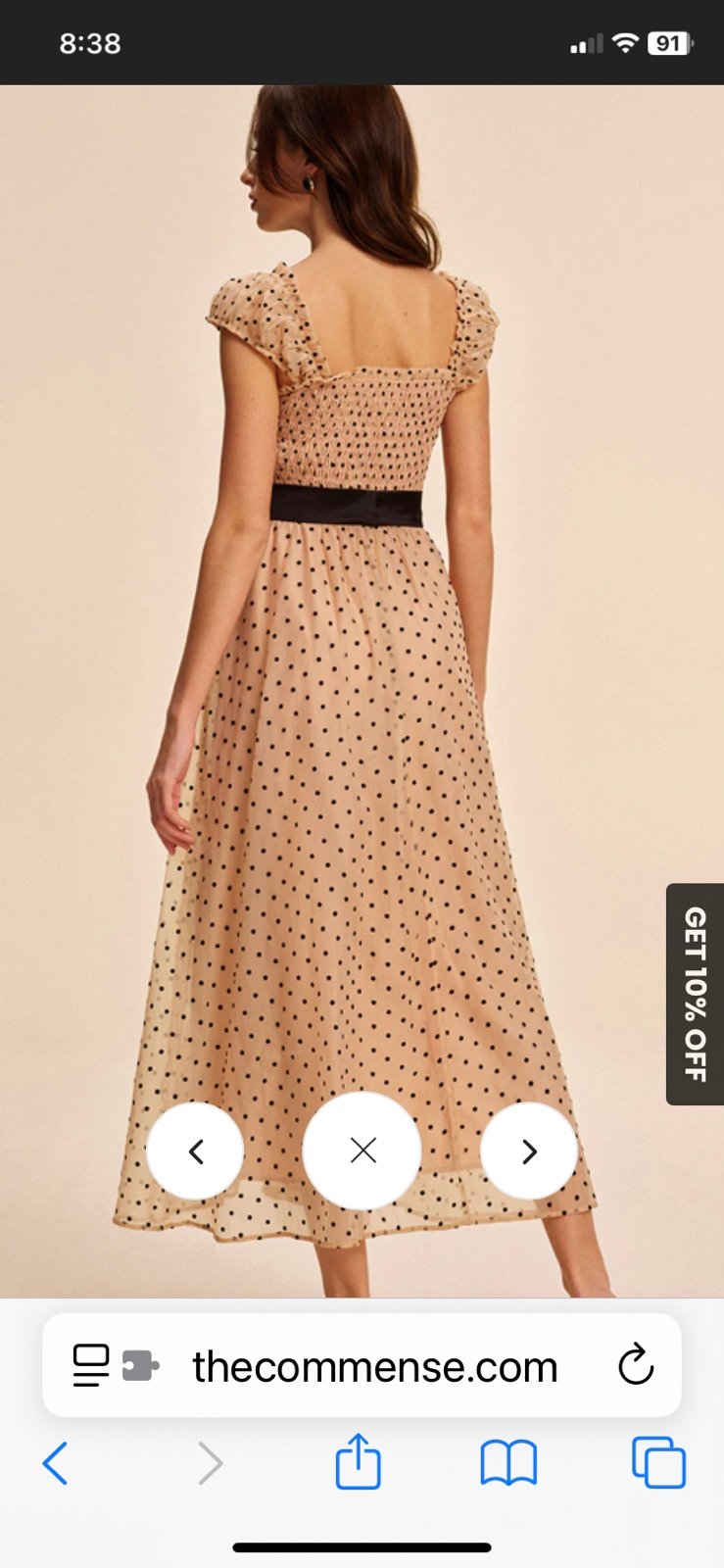Open Safari bookmarks
Image resolution: width=724 pixels, height=1568 pixels.
[x=508, y=1463]
